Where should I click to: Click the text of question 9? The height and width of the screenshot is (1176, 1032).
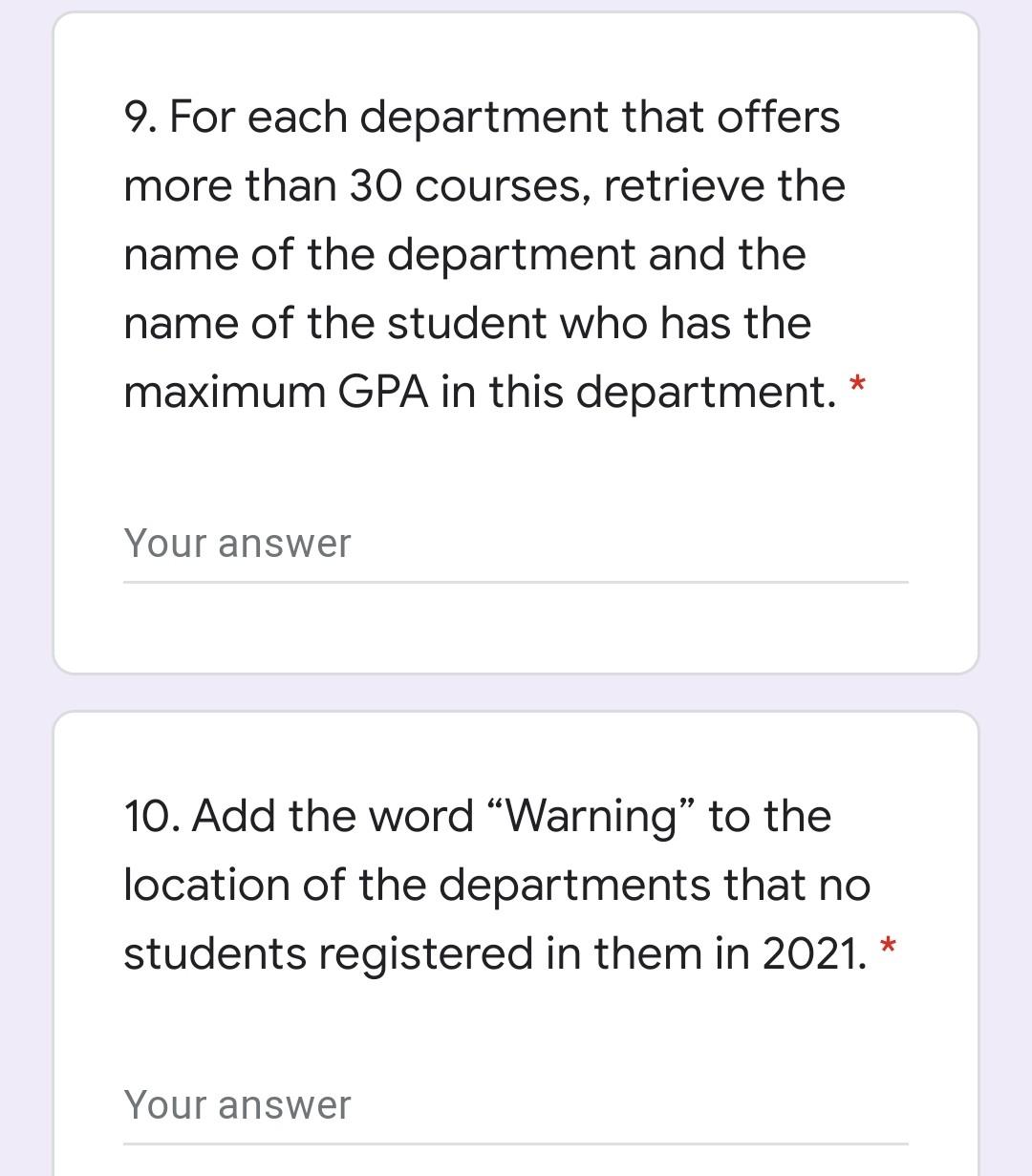click(478, 253)
